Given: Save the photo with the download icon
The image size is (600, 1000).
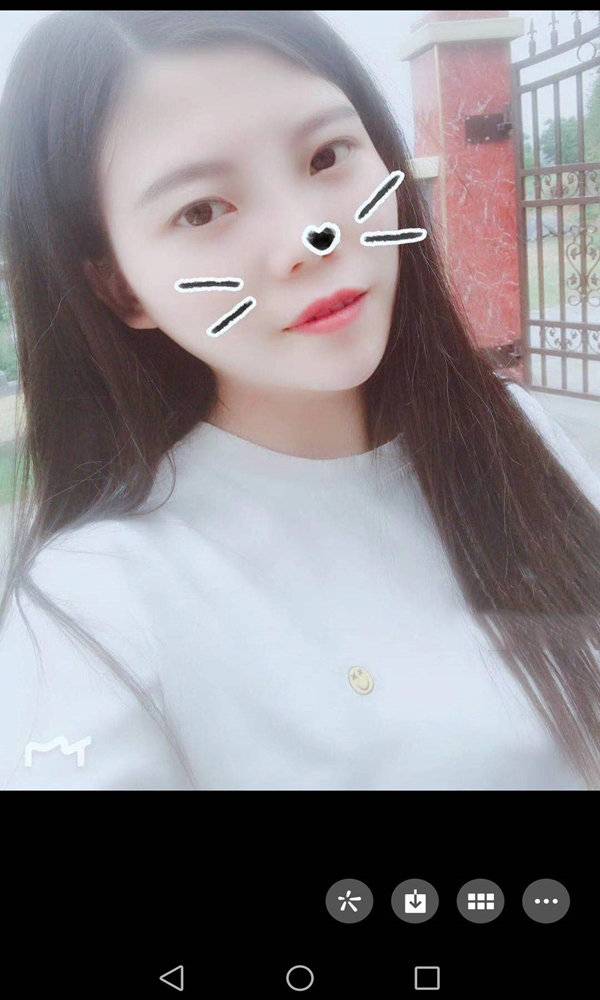Looking at the screenshot, I should (414, 902).
